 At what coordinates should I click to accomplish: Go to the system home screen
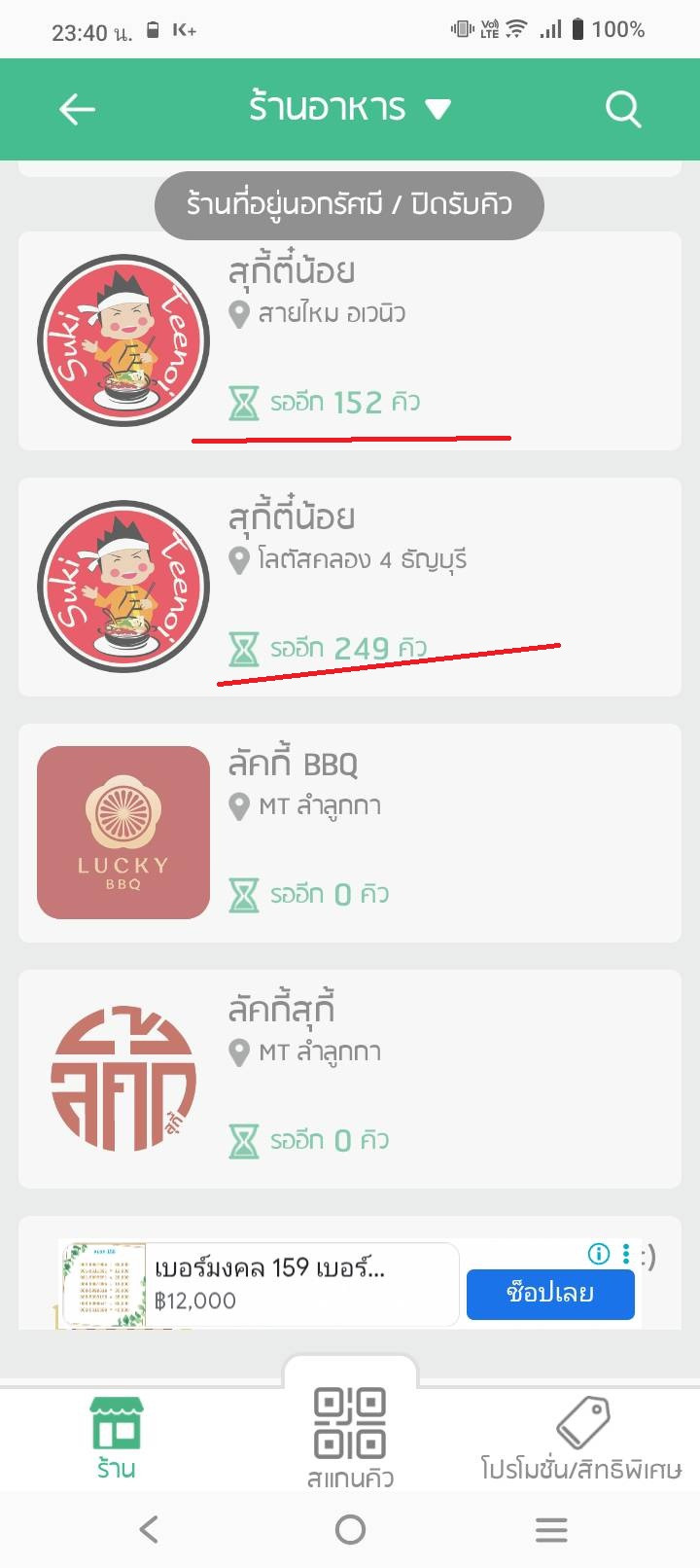coord(350,1530)
